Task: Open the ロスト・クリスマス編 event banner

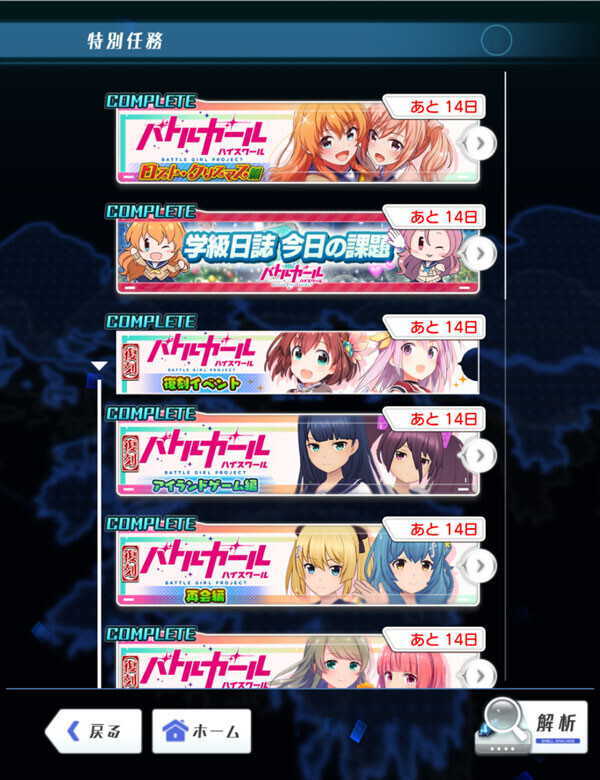Action: 298,143
